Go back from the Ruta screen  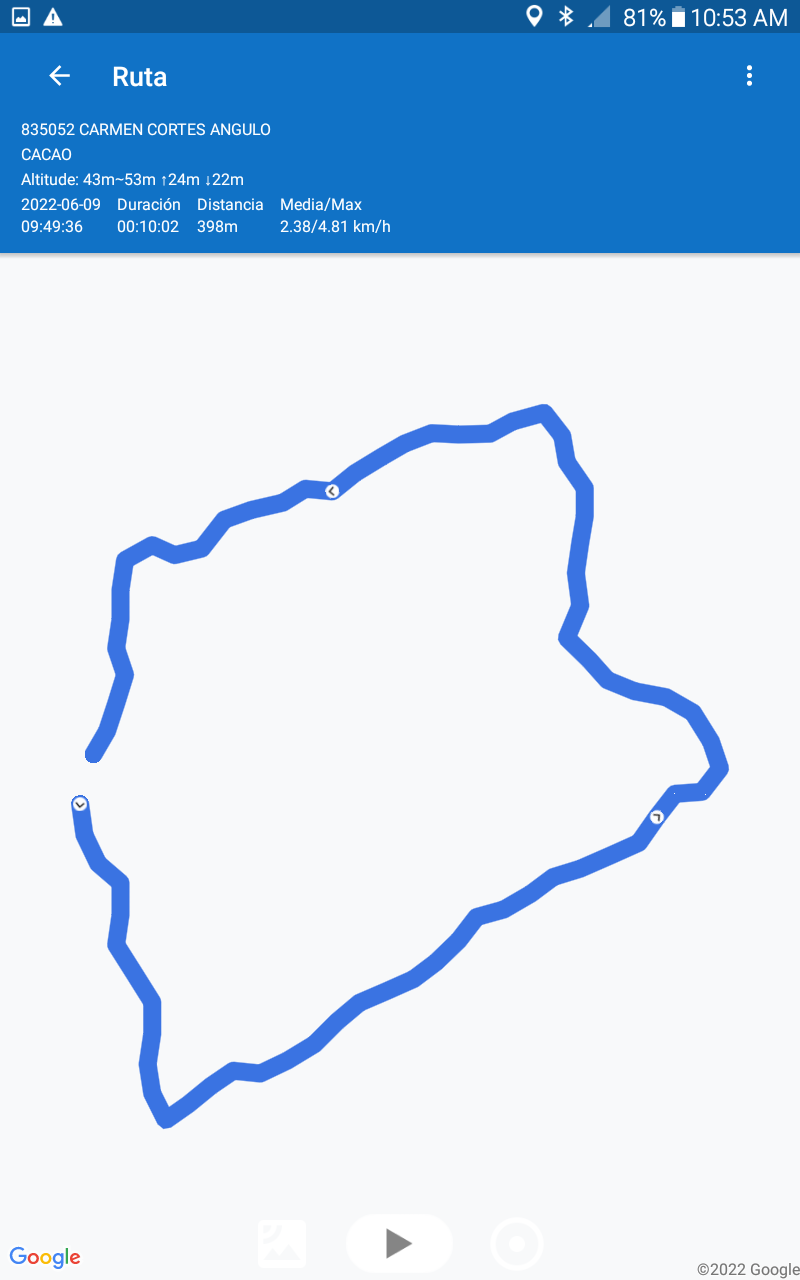59,76
